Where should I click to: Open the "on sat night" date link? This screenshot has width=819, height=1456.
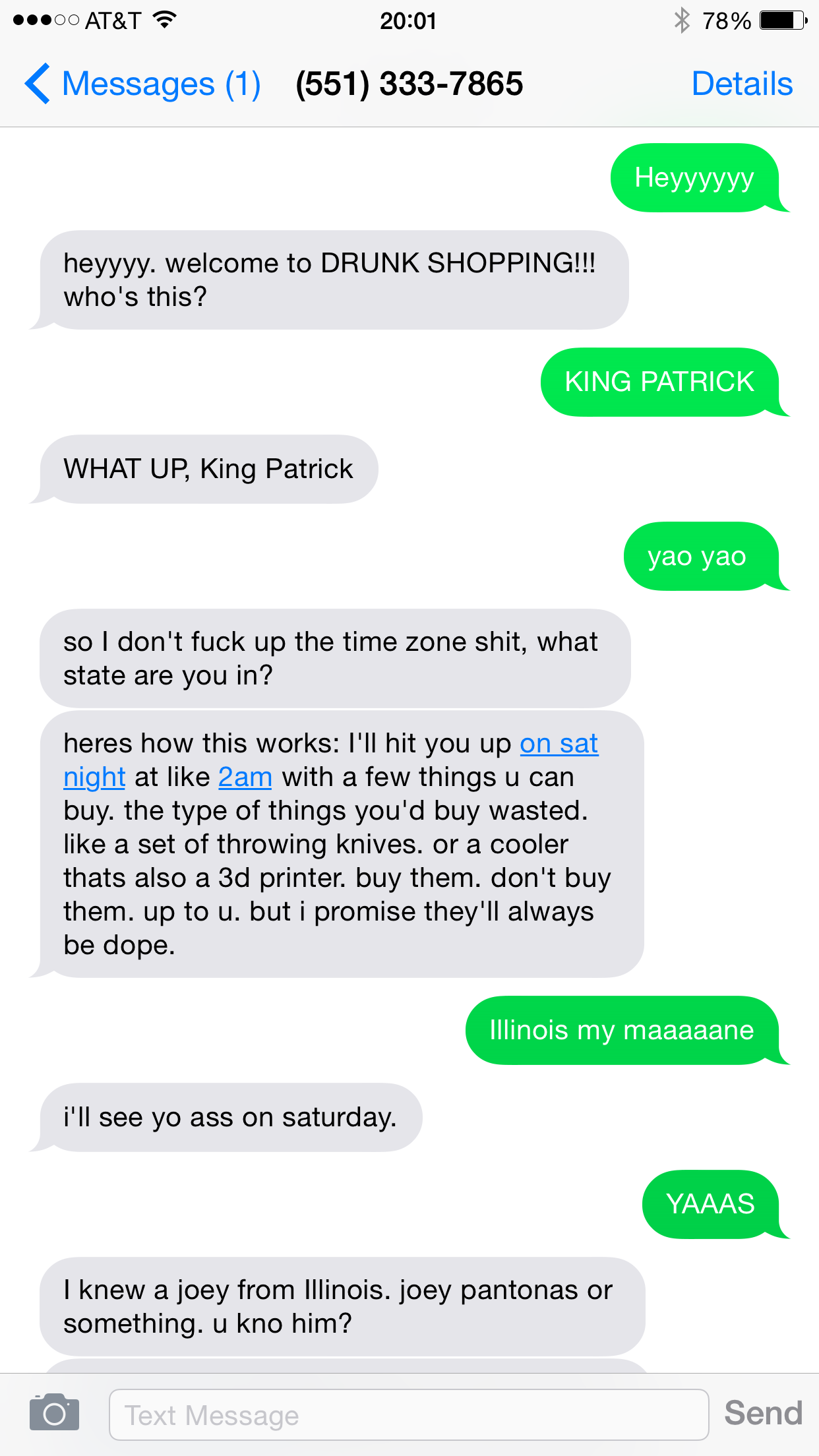(559, 744)
